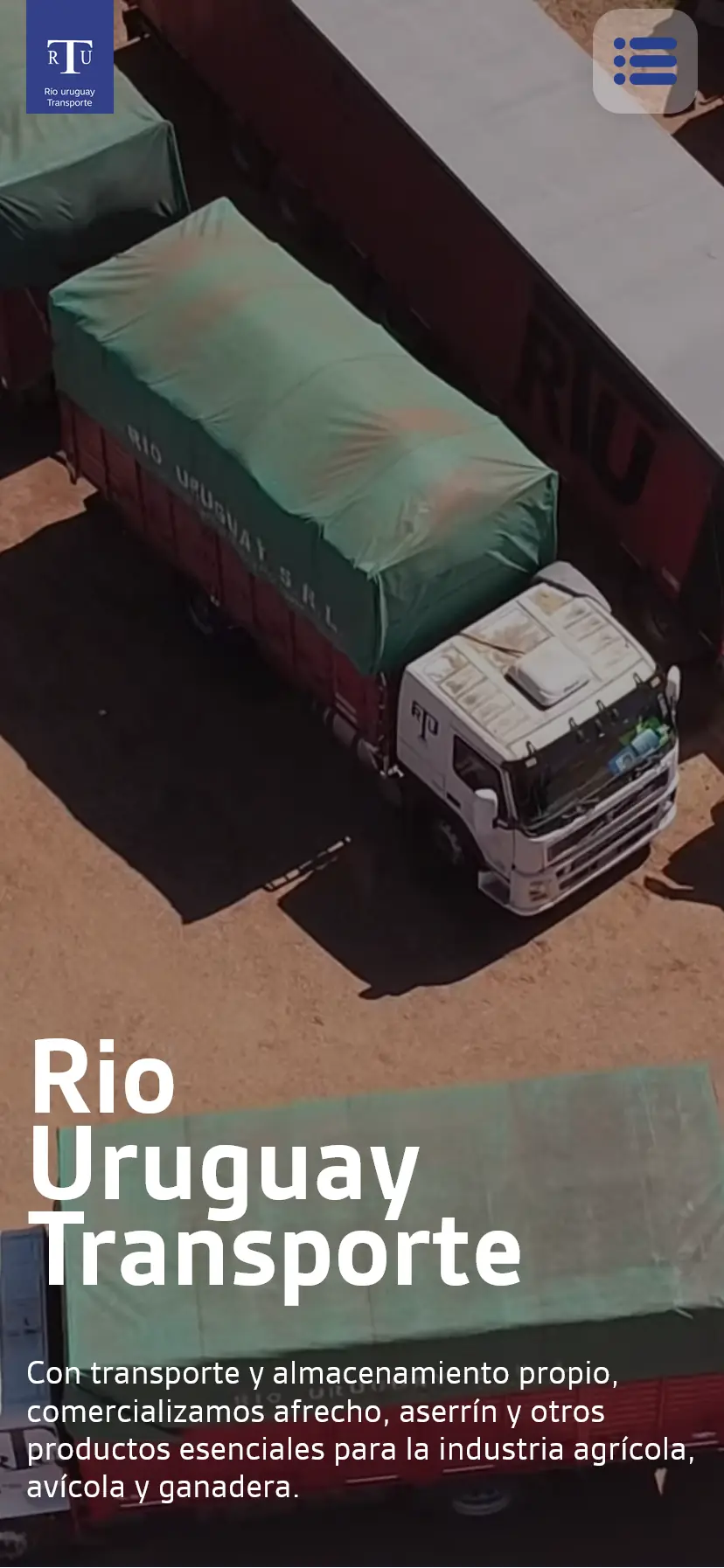Tap the Rio Uruguay Transporte home logo
This screenshot has width=724, height=1568.
point(70,57)
